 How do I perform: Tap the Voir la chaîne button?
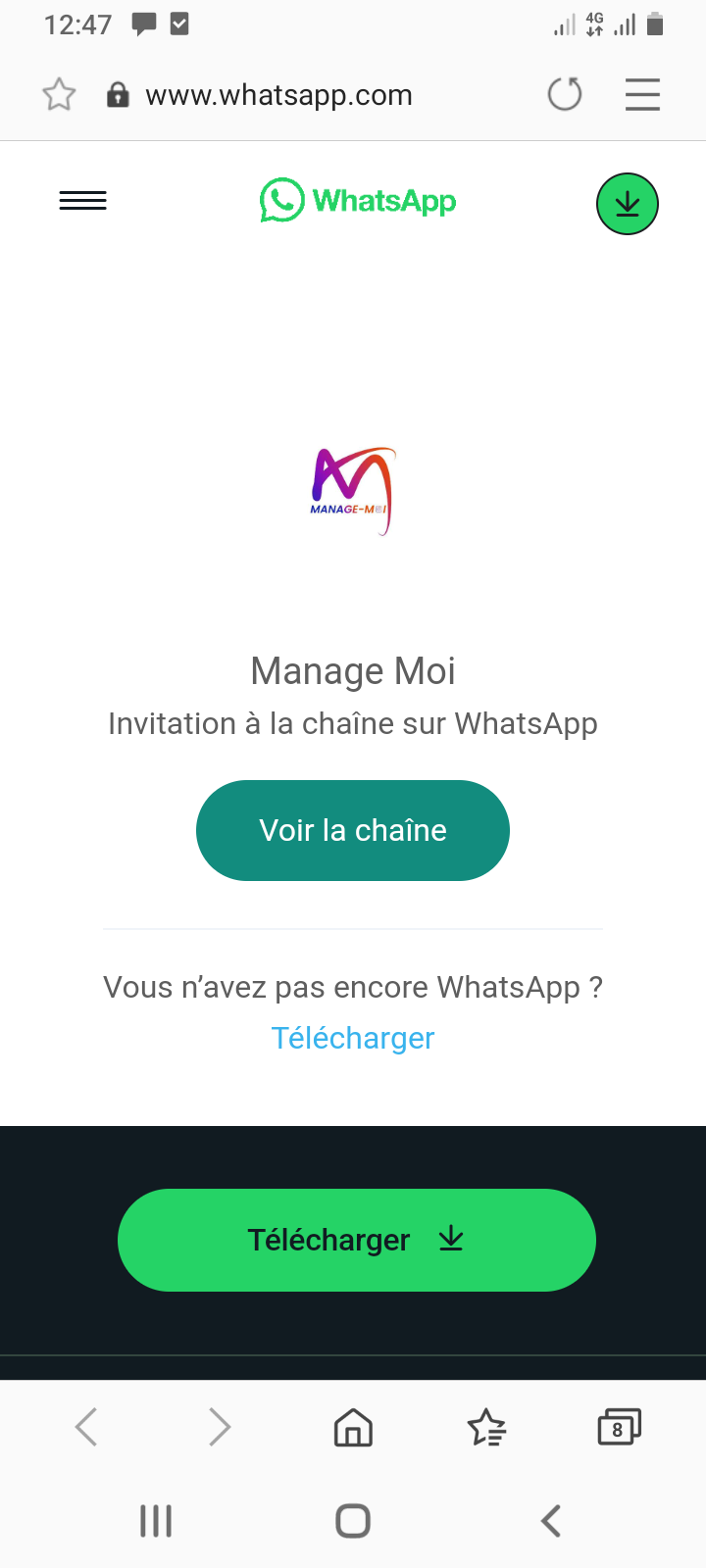click(353, 830)
